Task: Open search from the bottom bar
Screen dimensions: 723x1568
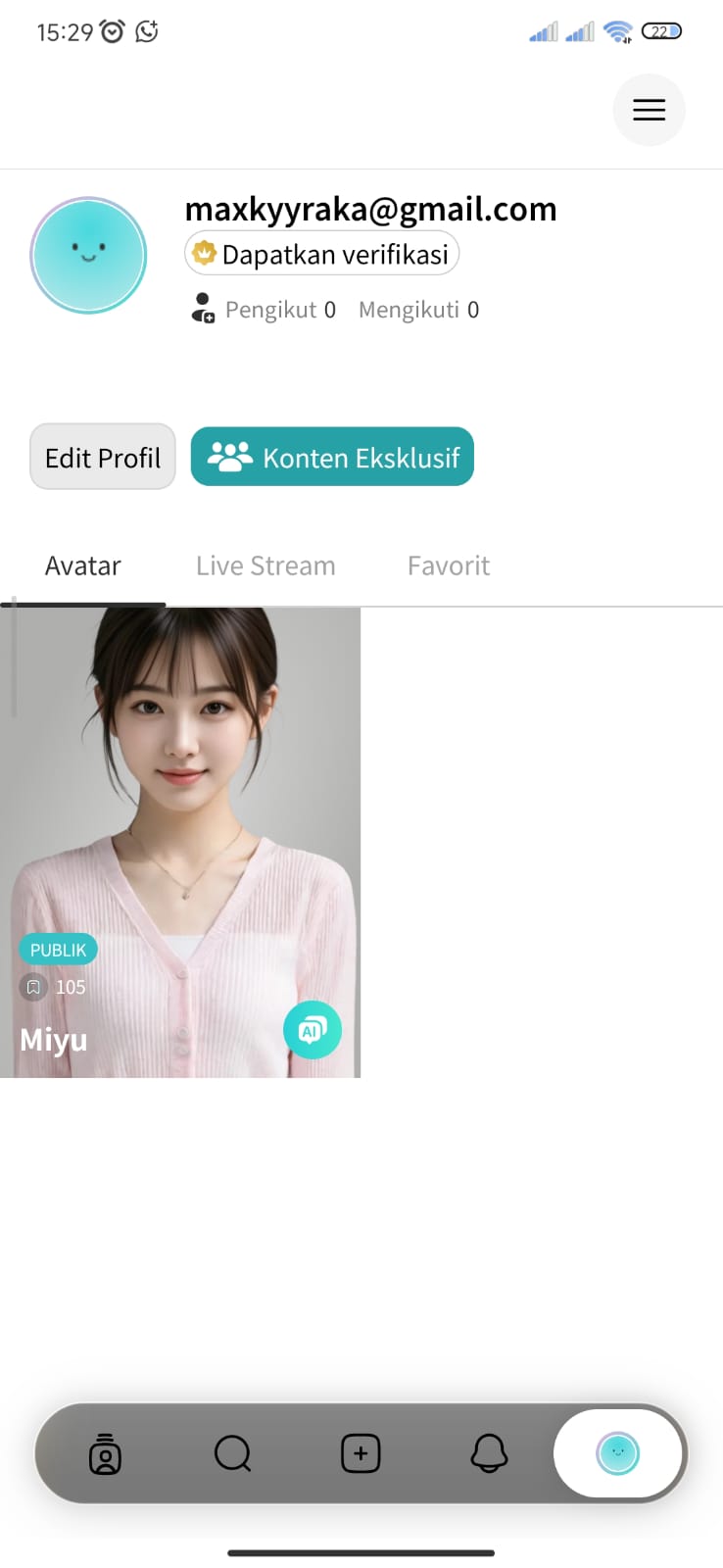Action: [x=232, y=1453]
